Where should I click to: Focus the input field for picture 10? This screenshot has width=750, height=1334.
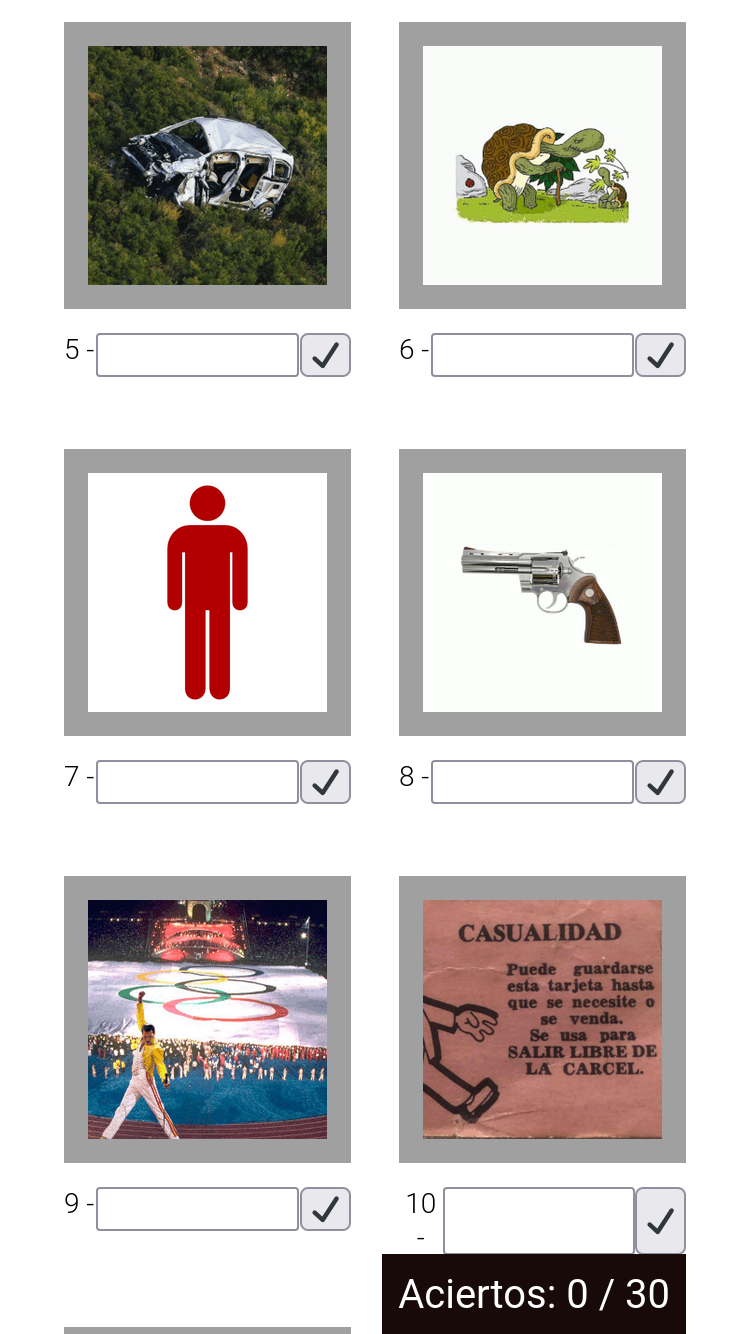538,1220
